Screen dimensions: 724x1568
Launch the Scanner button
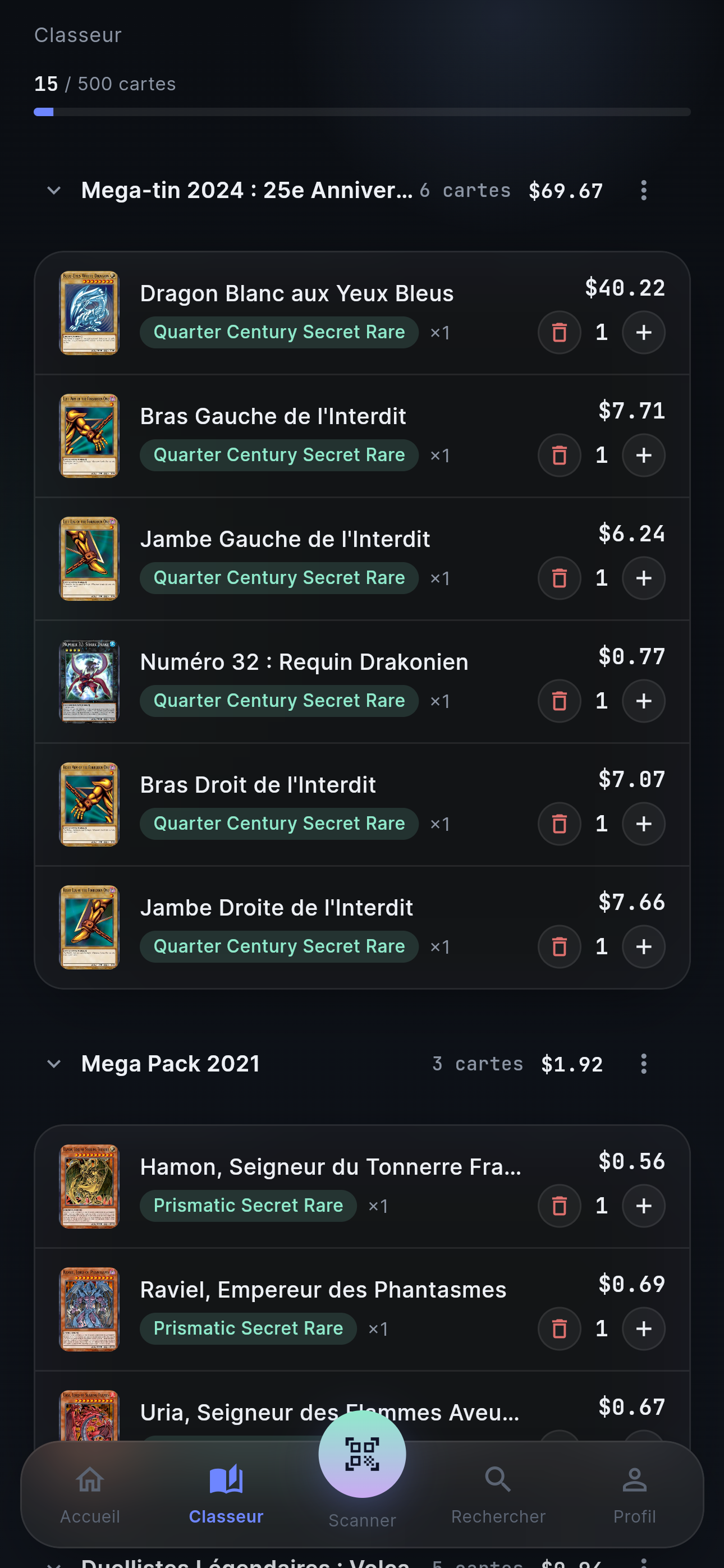361,1454
